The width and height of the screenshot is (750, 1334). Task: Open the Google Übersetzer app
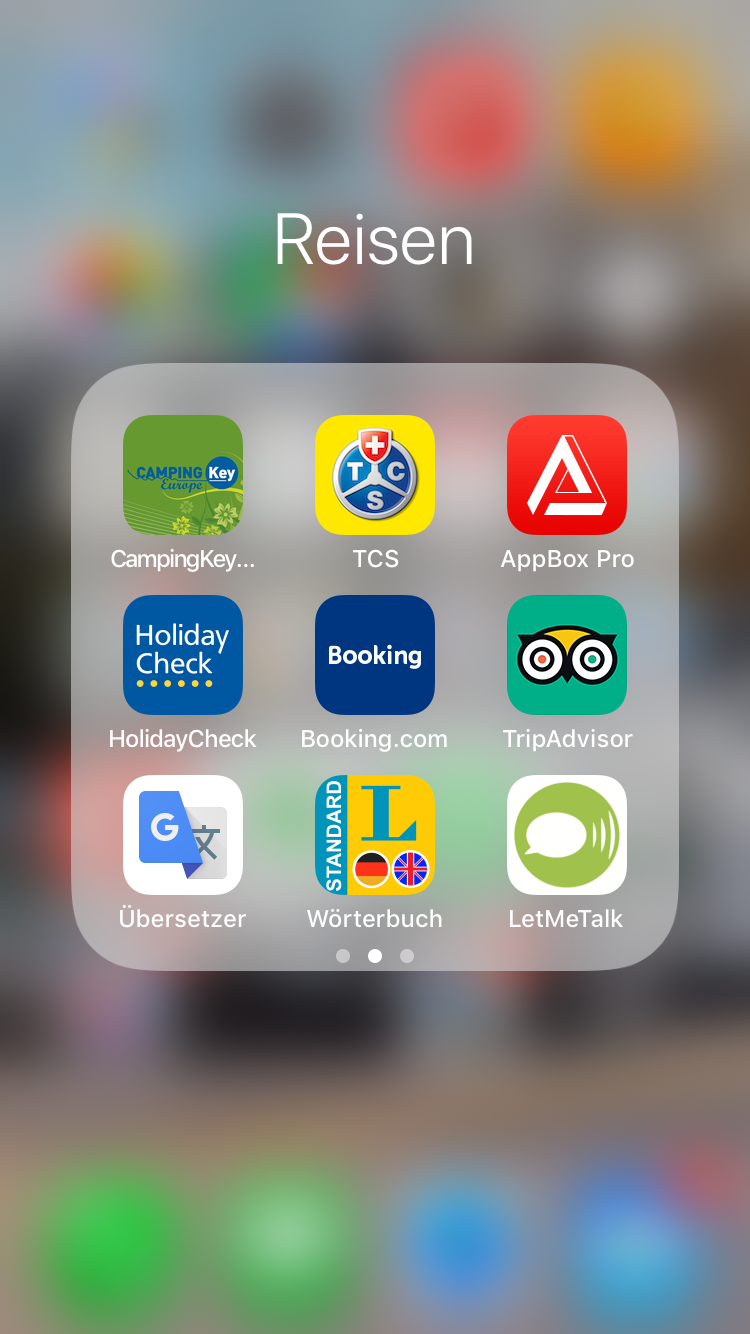183,835
